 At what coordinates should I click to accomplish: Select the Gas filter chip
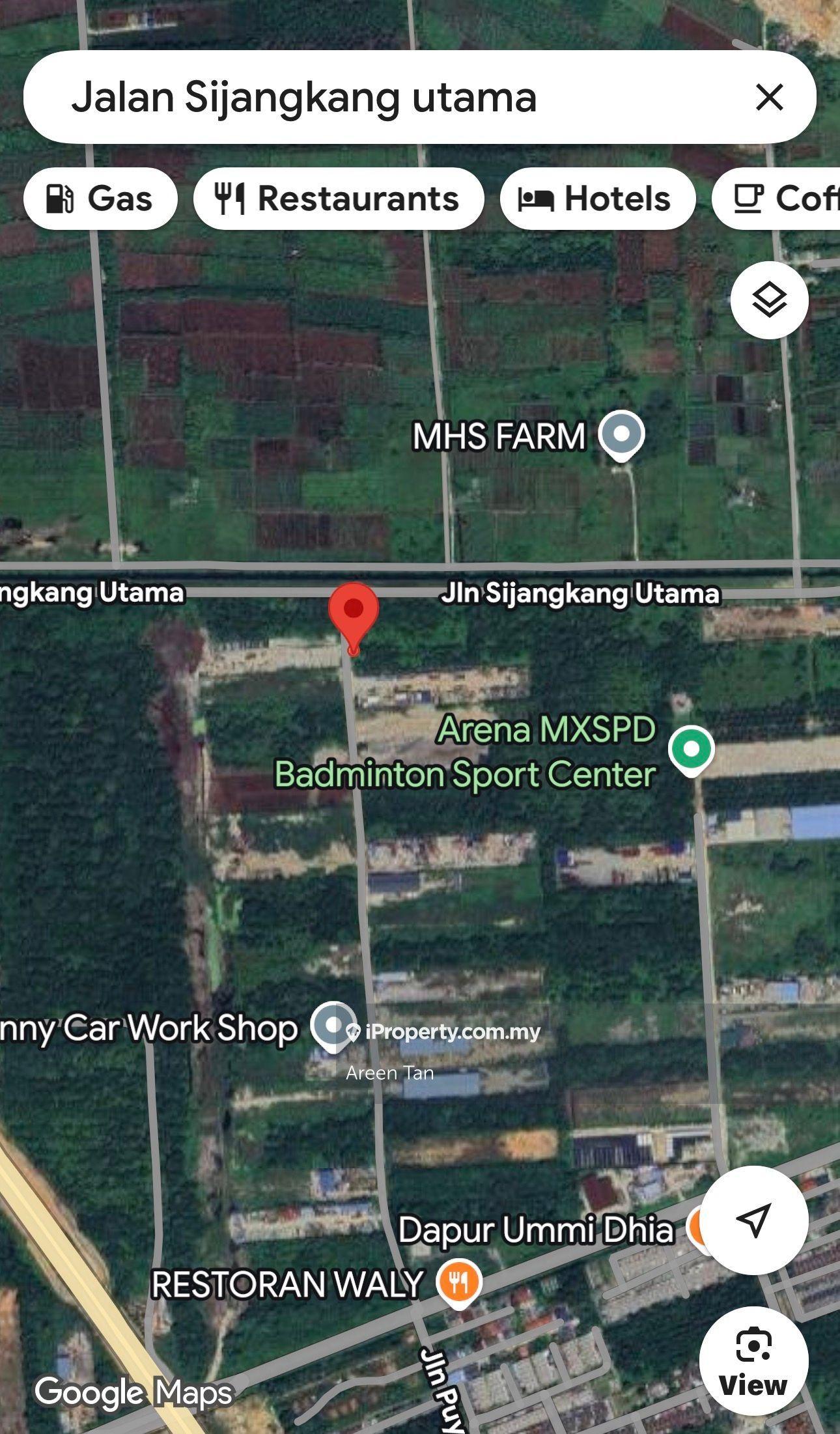coord(100,199)
